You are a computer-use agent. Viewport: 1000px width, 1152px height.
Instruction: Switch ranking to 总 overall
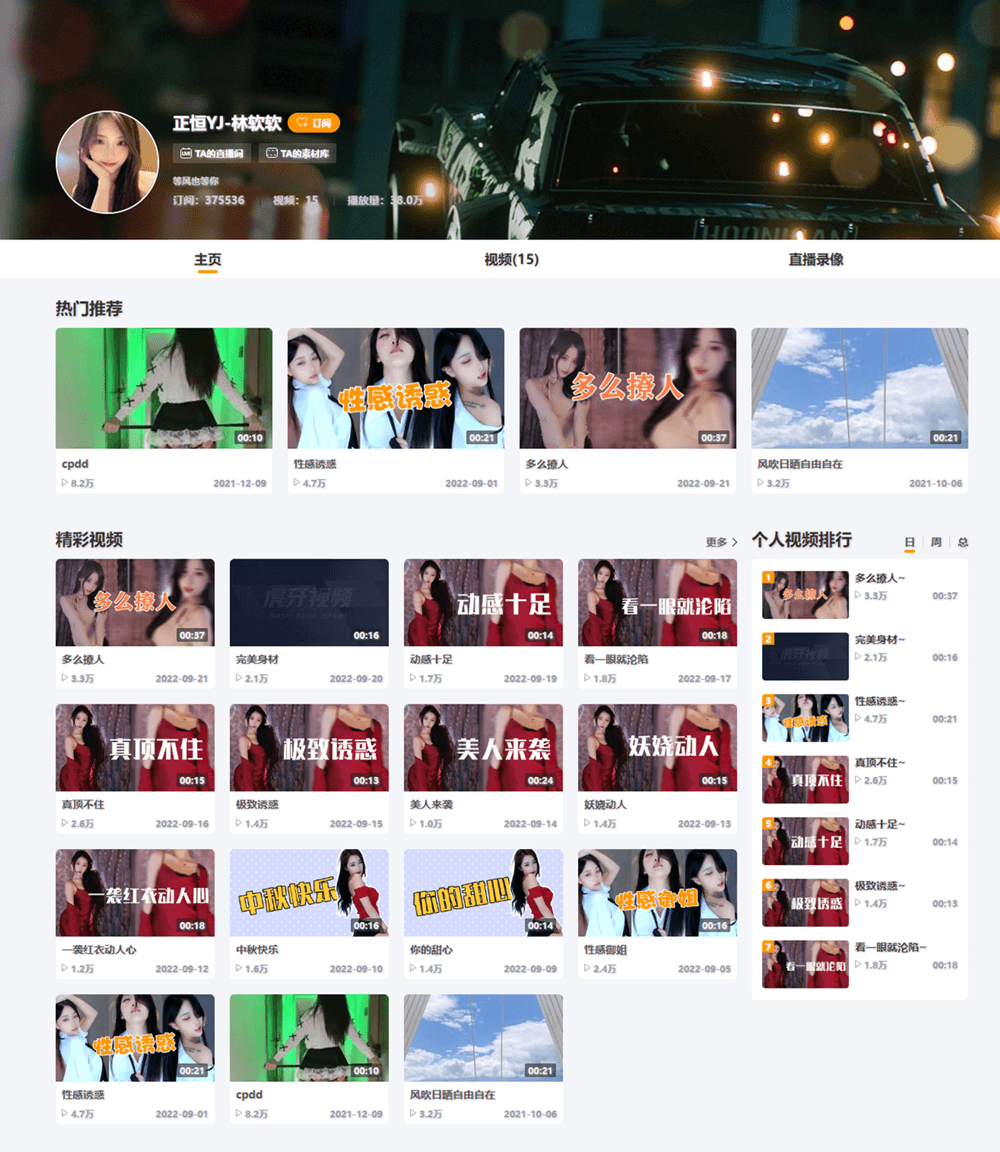tap(962, 542)
